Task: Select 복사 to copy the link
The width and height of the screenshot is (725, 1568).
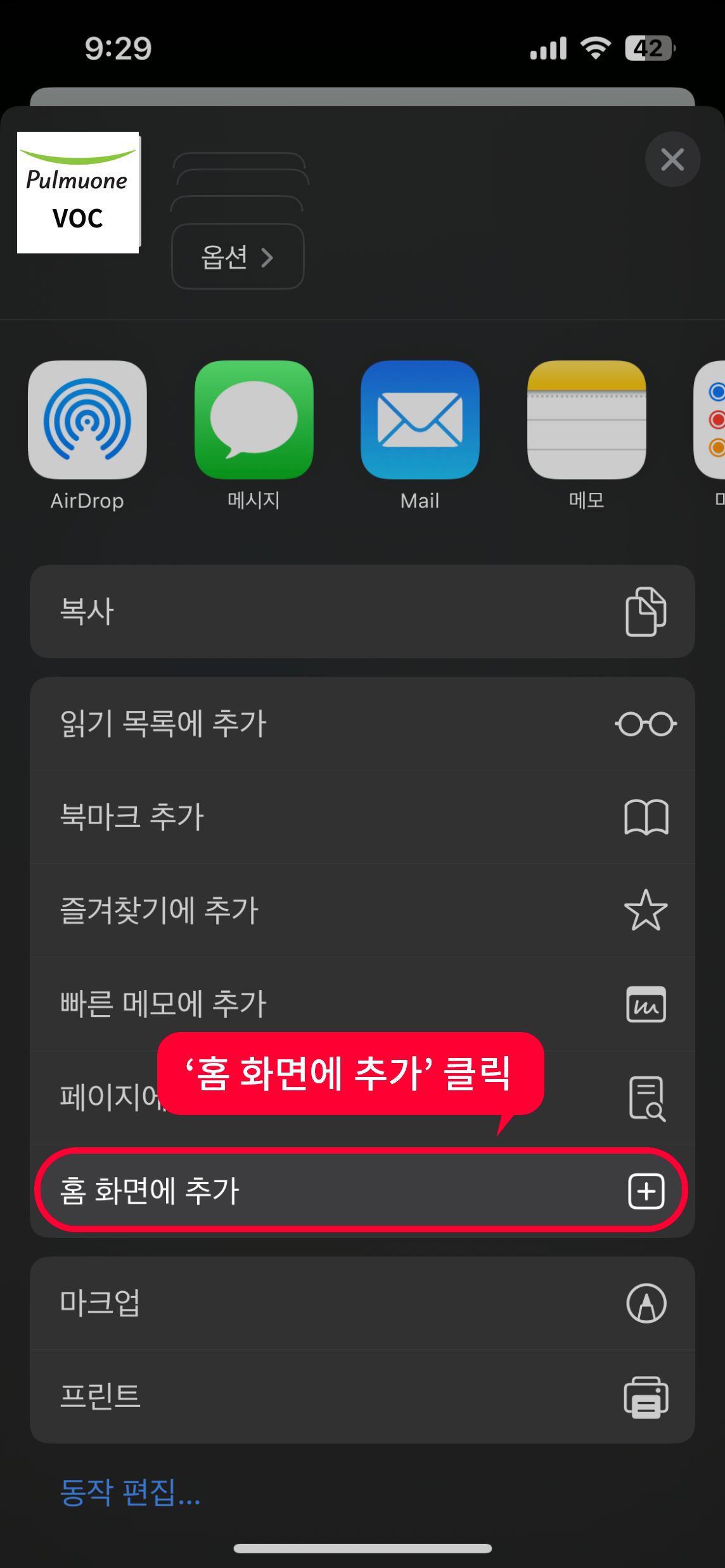Action: tap(362, 611)
